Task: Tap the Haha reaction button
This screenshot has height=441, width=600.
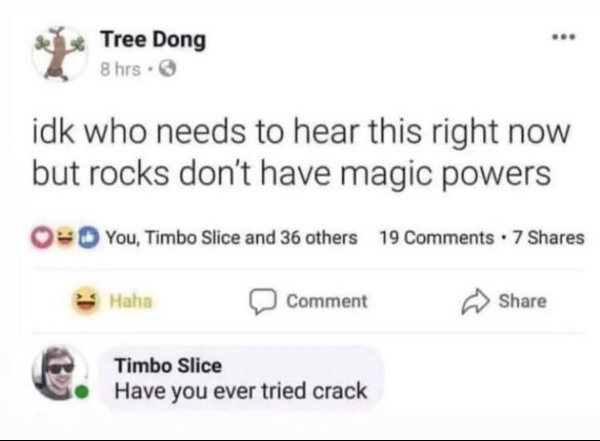Action: coord(112,300)
